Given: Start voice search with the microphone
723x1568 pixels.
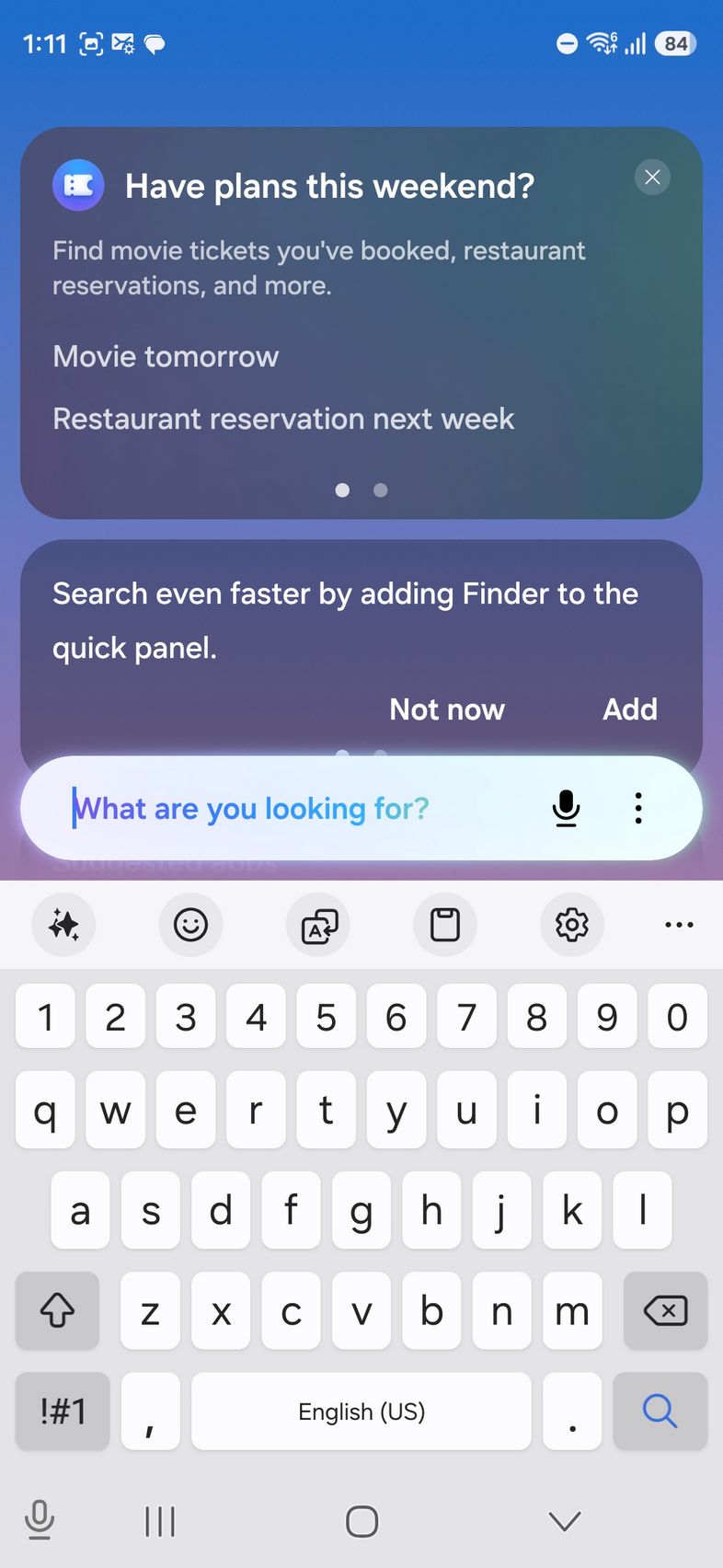Looking at the screenshot, I should [566, 809].
